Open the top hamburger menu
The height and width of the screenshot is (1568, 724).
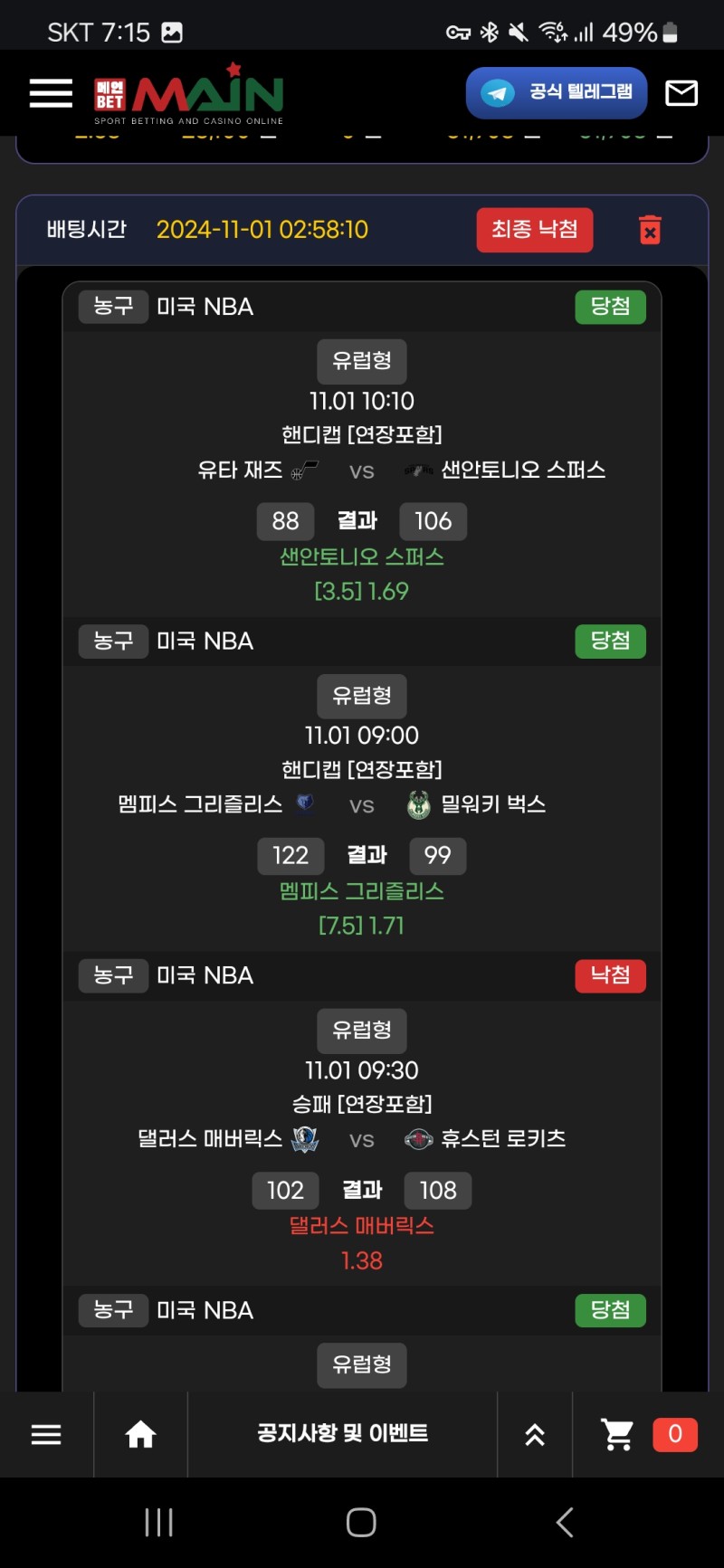coord(51,92)
